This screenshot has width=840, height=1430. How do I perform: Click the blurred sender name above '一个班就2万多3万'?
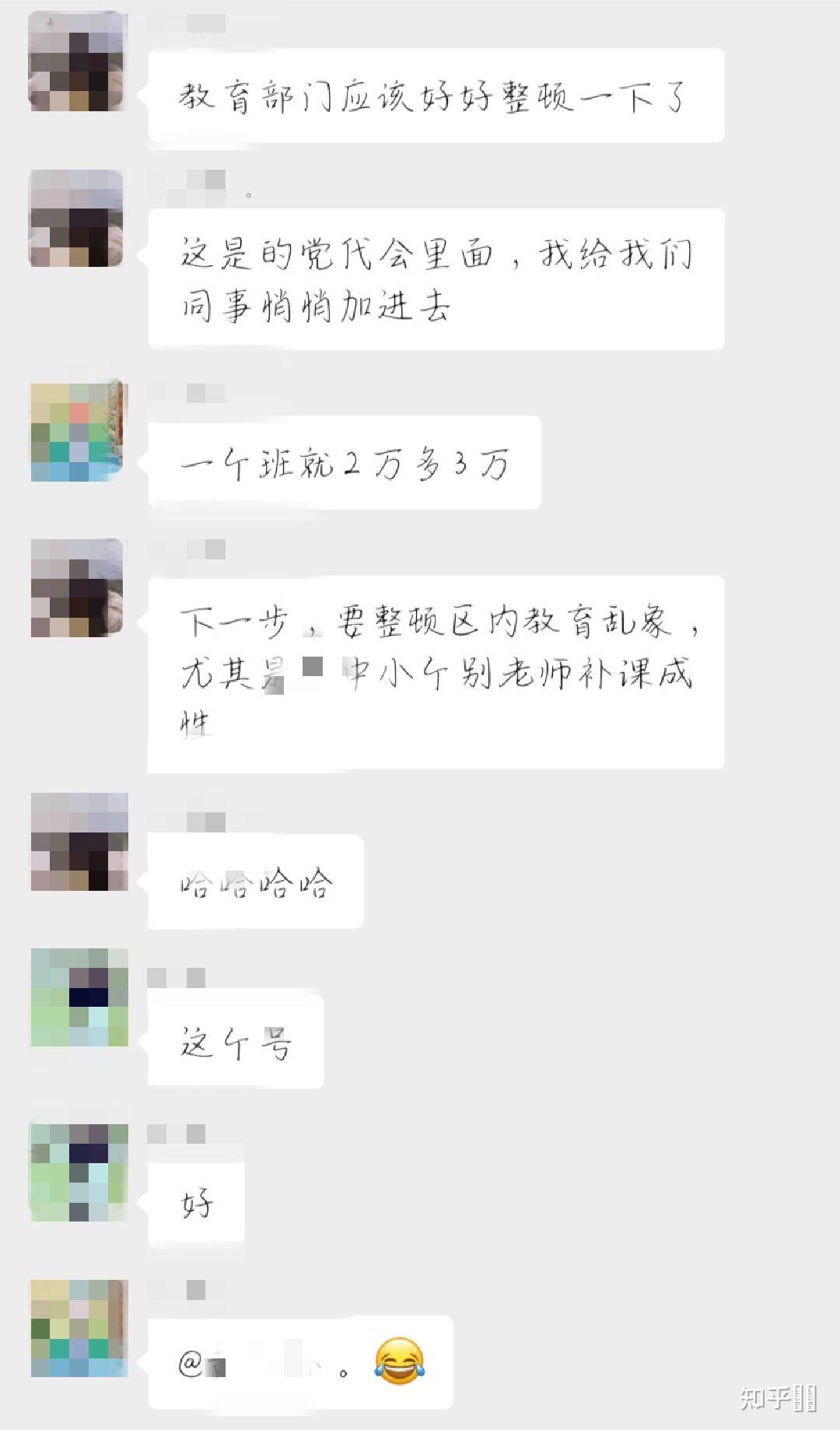(x=198, y=389)
